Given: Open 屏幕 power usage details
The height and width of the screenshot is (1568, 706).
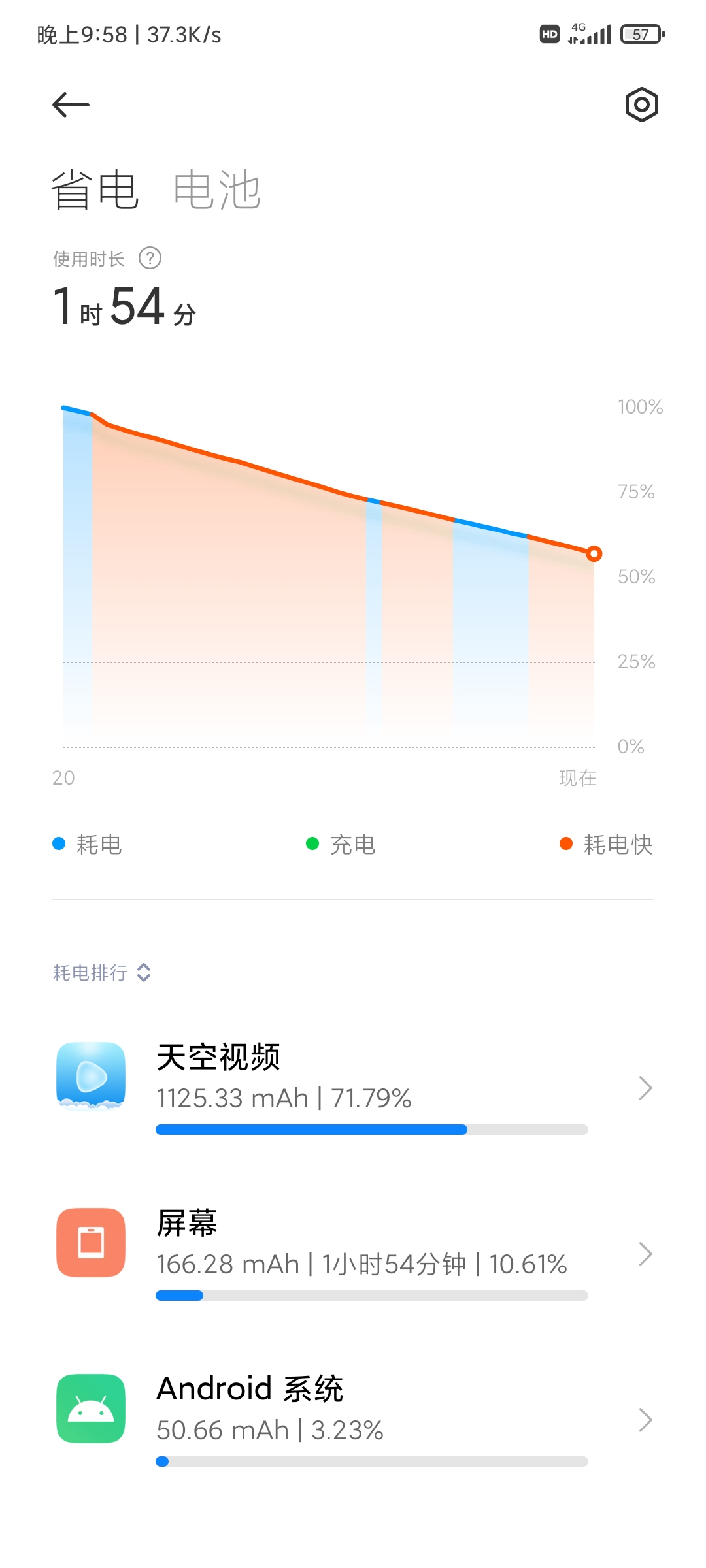Looking at the screenshot, I should 353,1254.
